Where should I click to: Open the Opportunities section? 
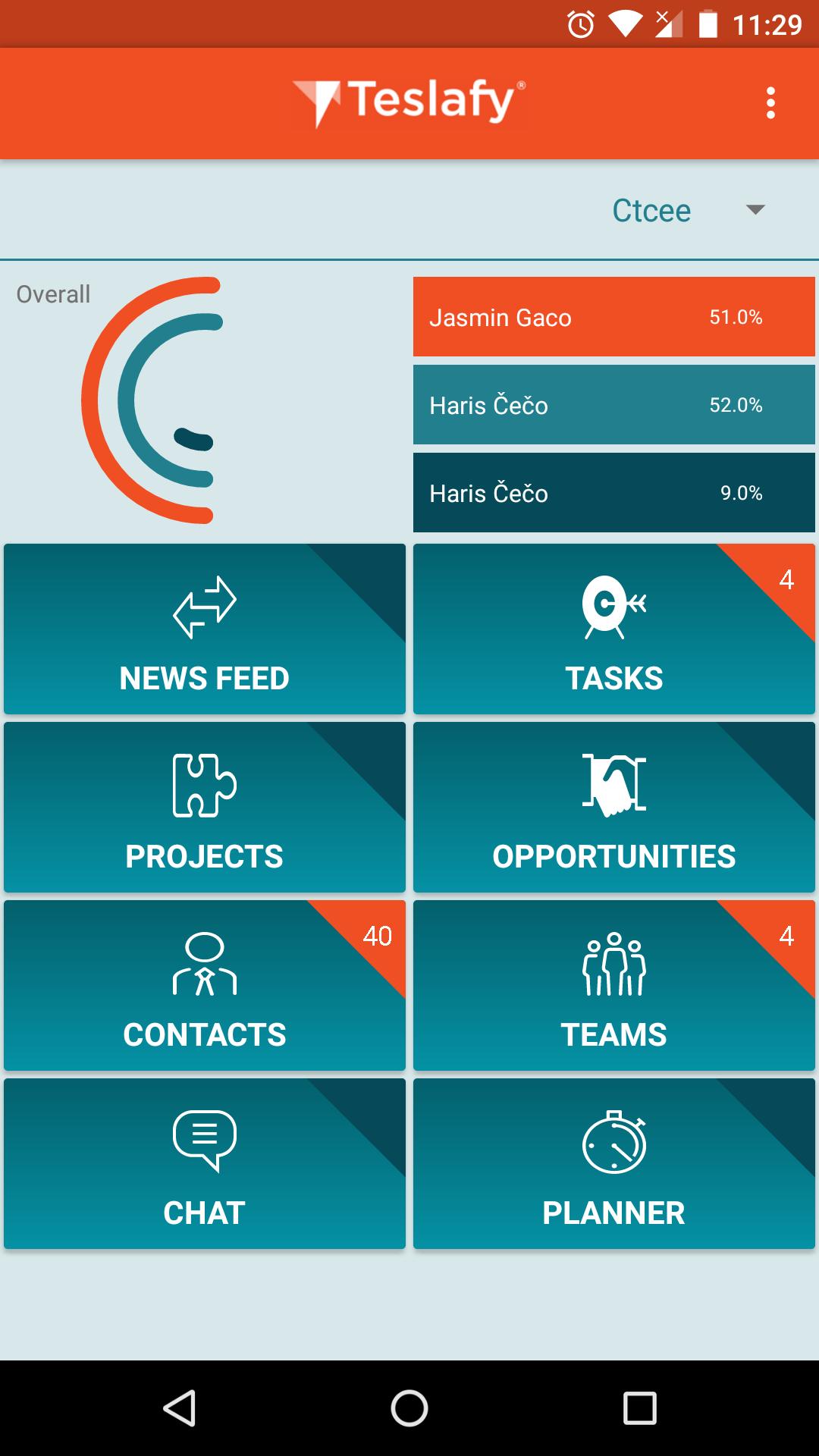pyautogui.click(x=613, y=807)
